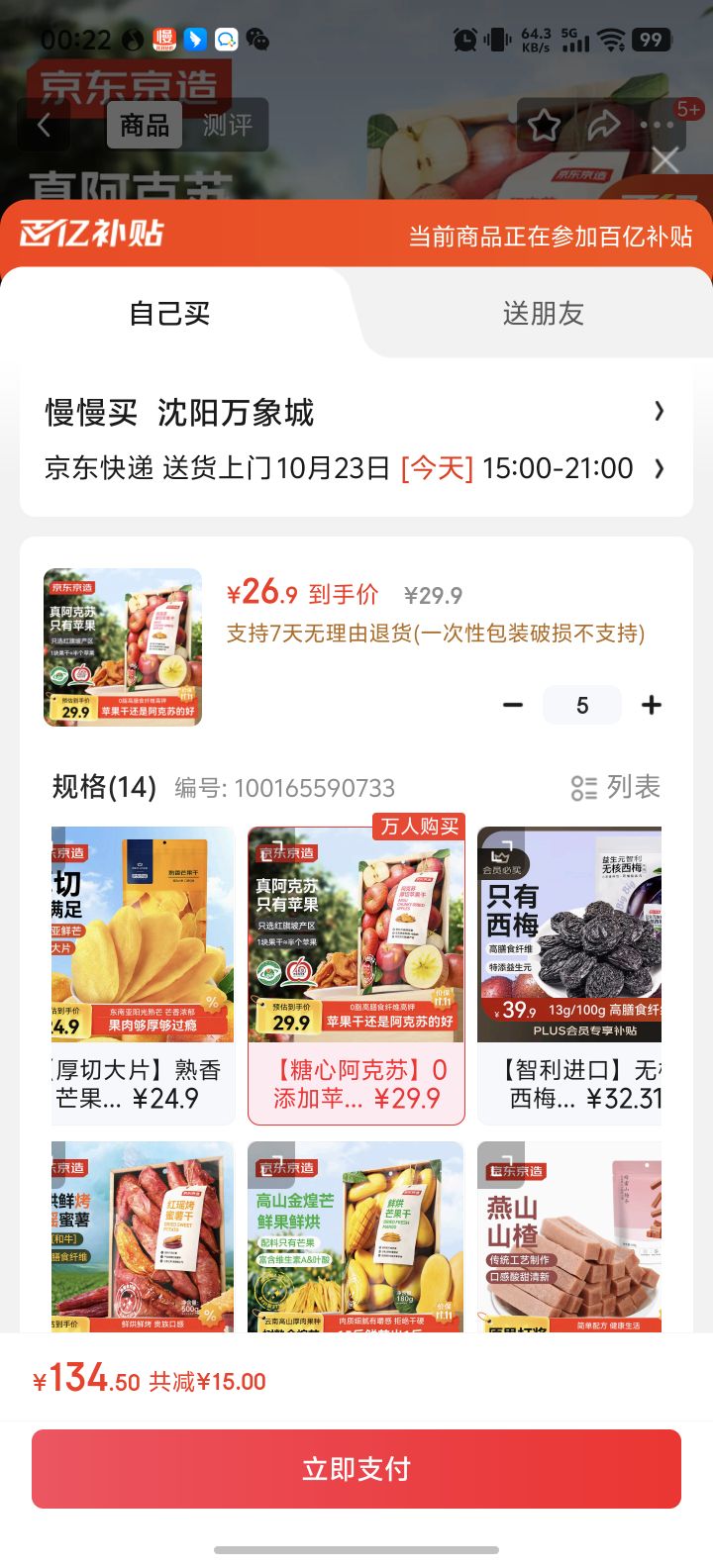Select the 高山金煌芒 鲜果鲜烘 spec

(356, 1237)
